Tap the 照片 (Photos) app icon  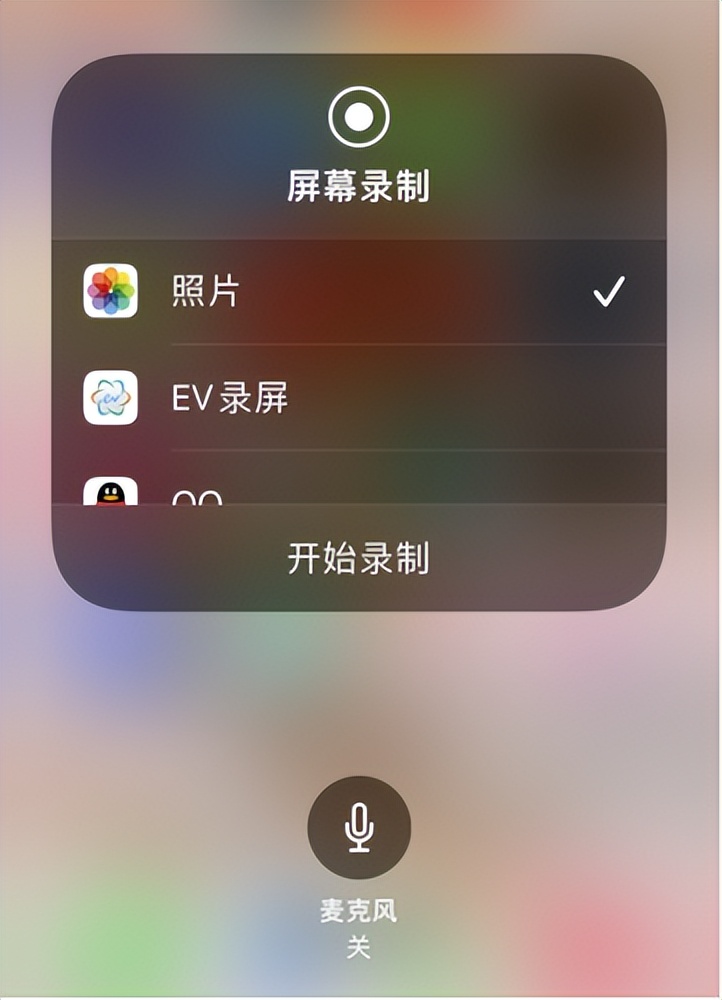pos(112,291)
